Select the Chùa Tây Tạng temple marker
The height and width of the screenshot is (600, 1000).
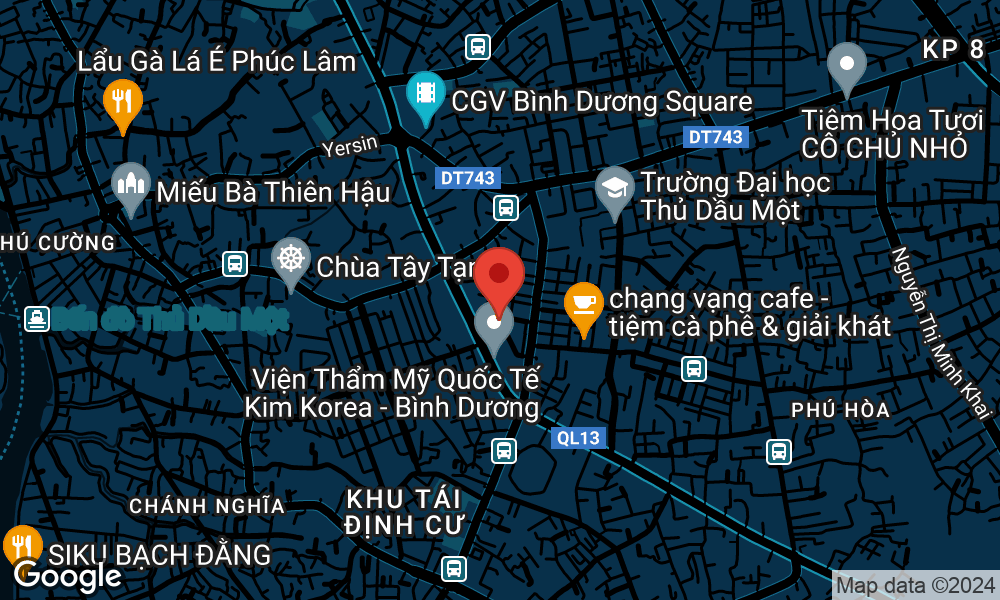291,260
